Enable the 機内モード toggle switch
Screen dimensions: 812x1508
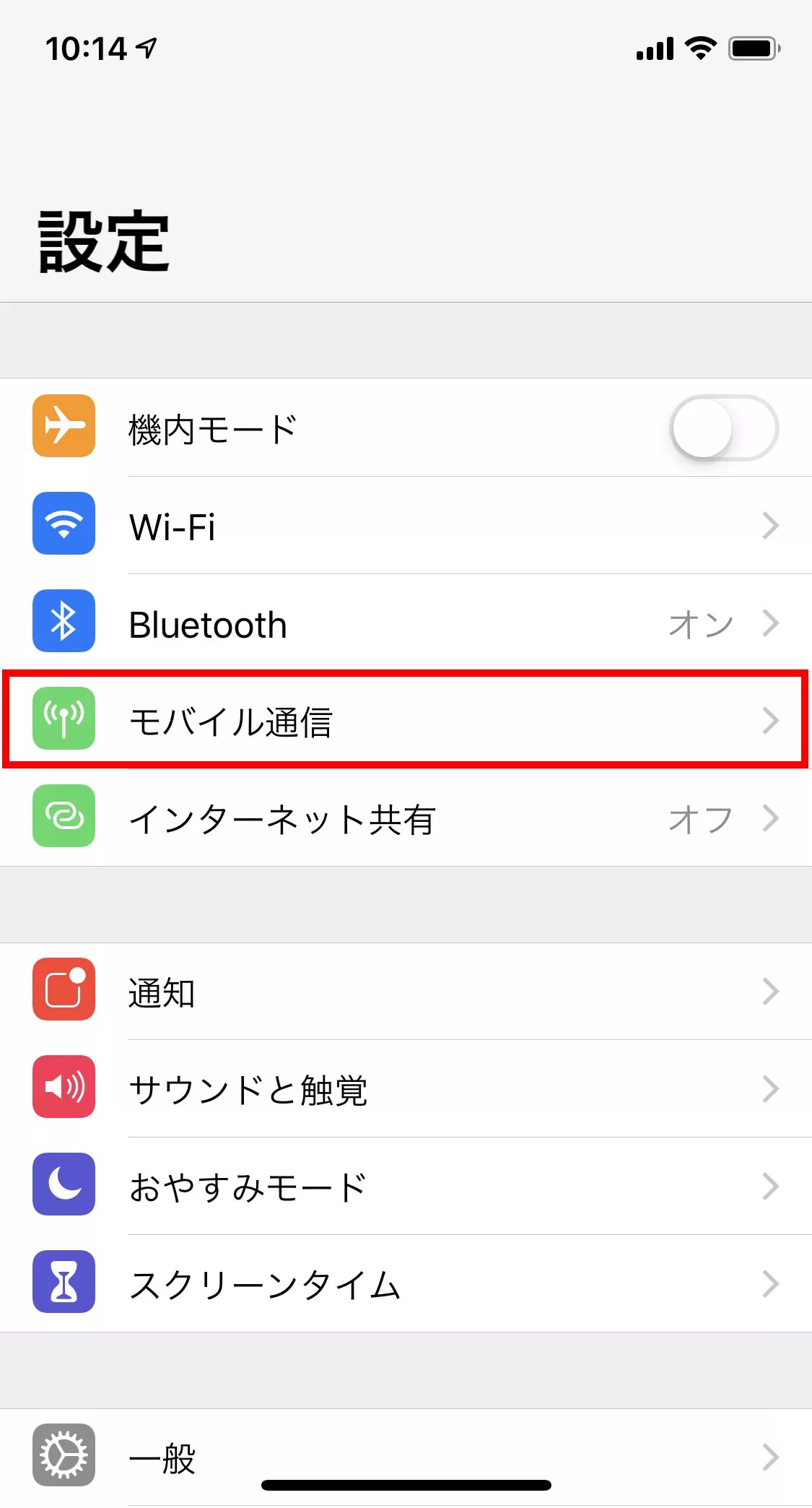pos(723,427)
